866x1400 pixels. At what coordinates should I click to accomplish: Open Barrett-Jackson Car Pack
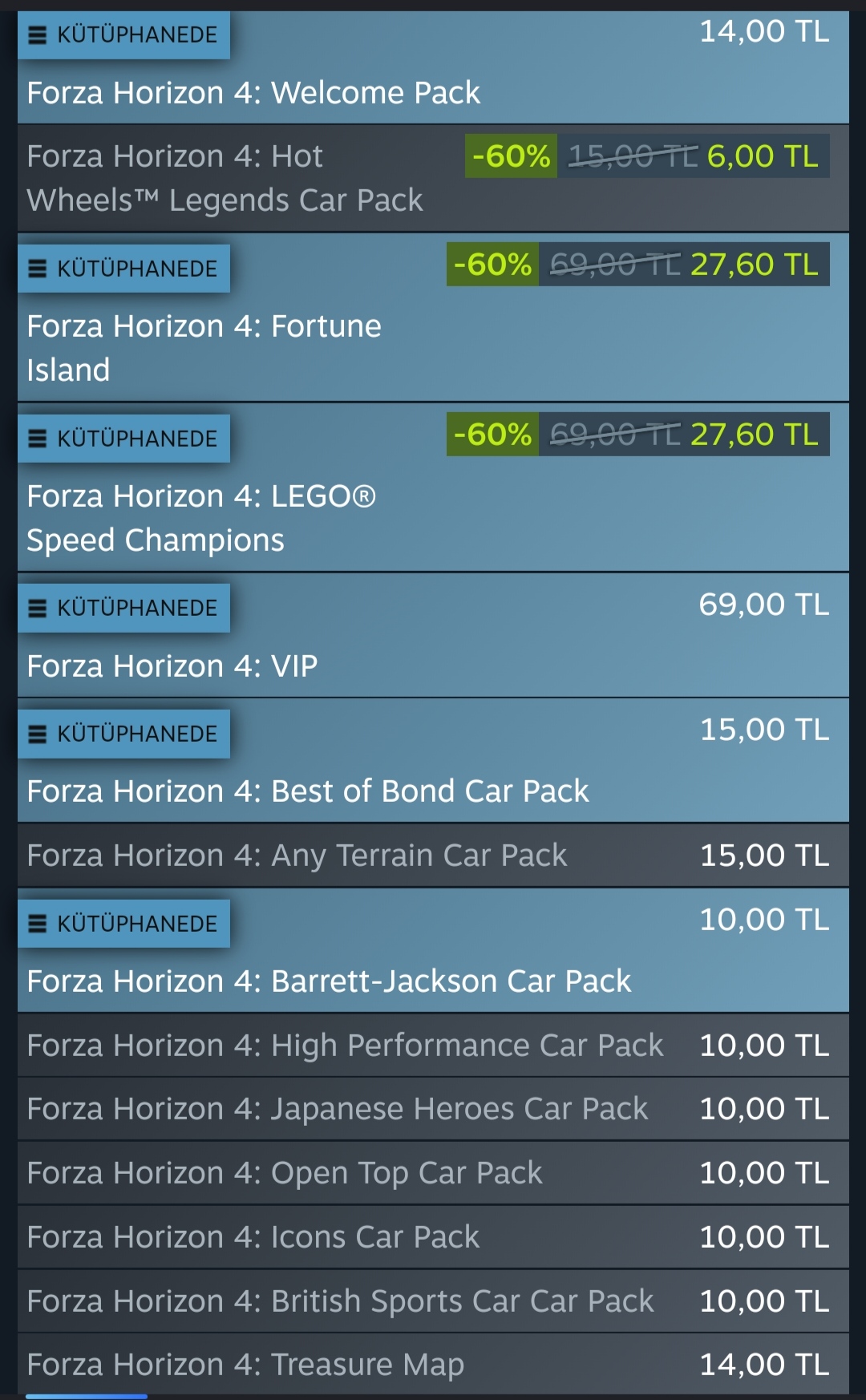329,981
